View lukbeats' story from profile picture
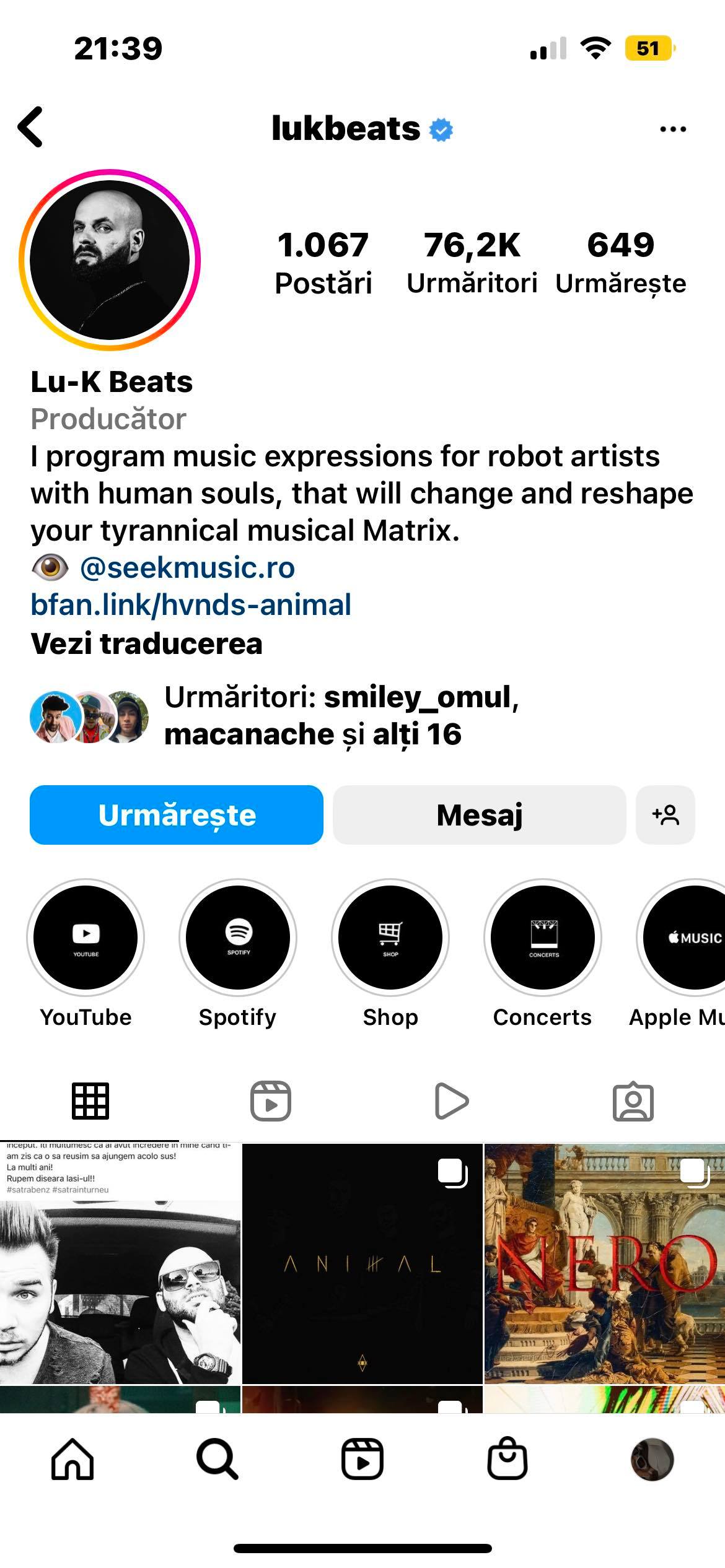 (110, 259)
